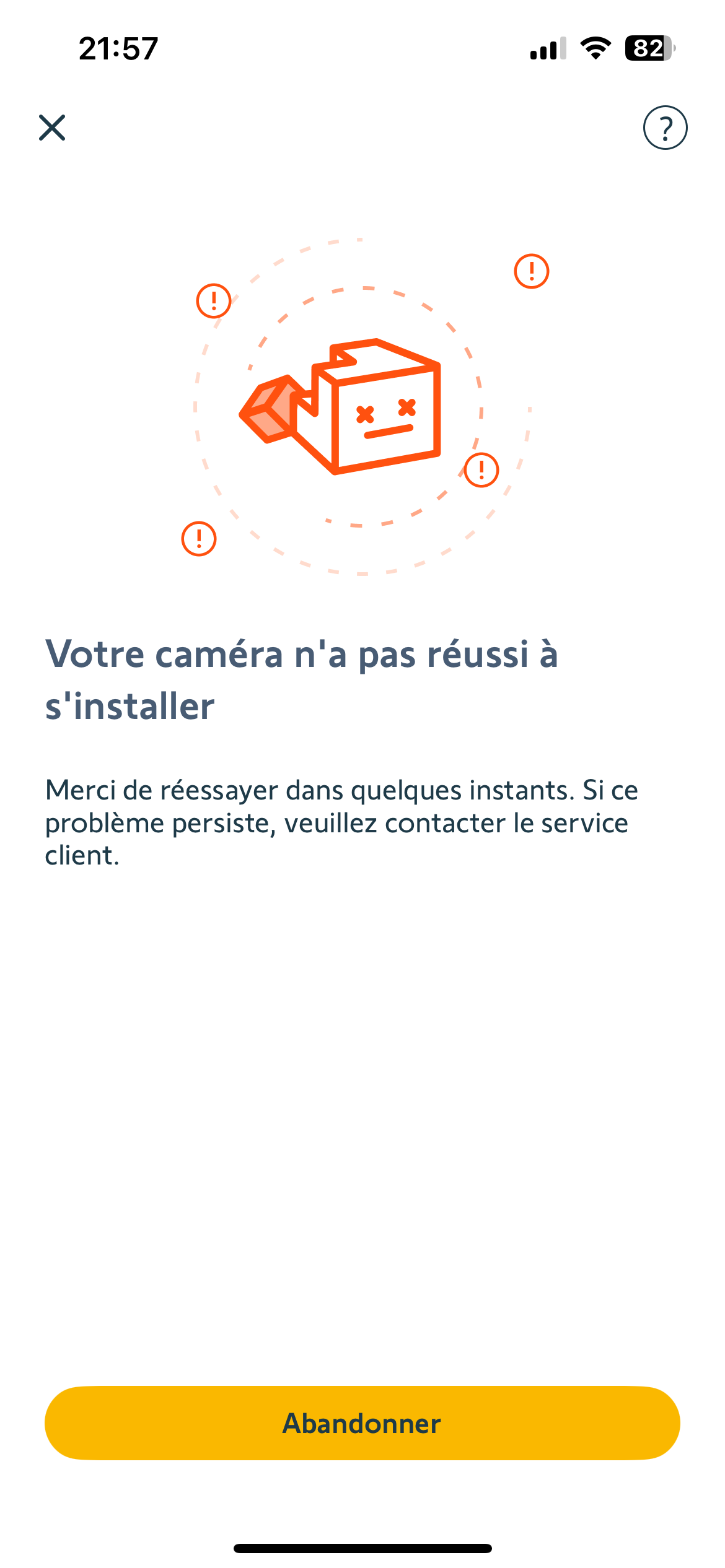Viewport: 725px width, 1568px height.
Task: Open the help question mark icon
Action: point(665,128)
